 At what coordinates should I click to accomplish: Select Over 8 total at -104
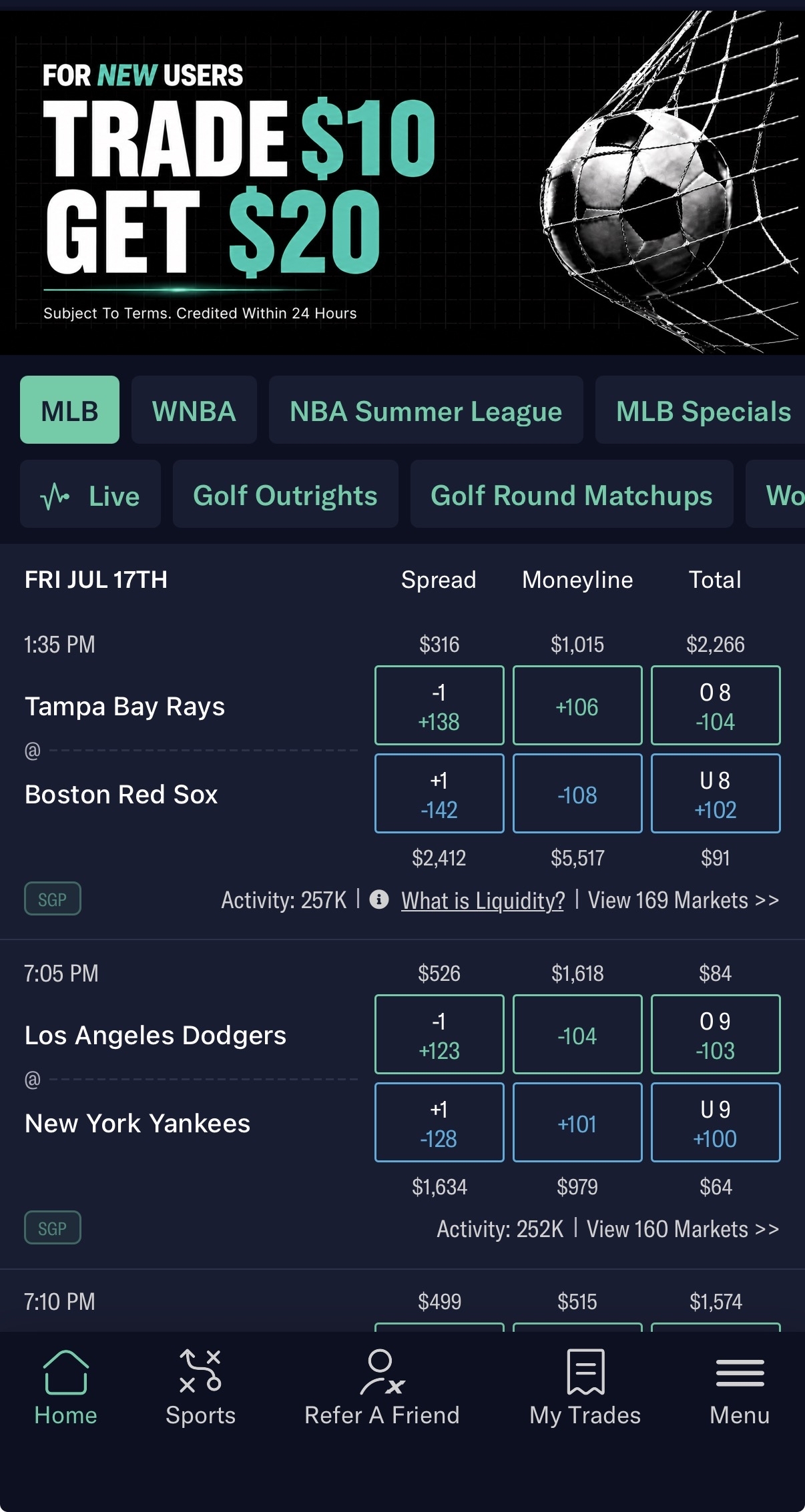716,705
